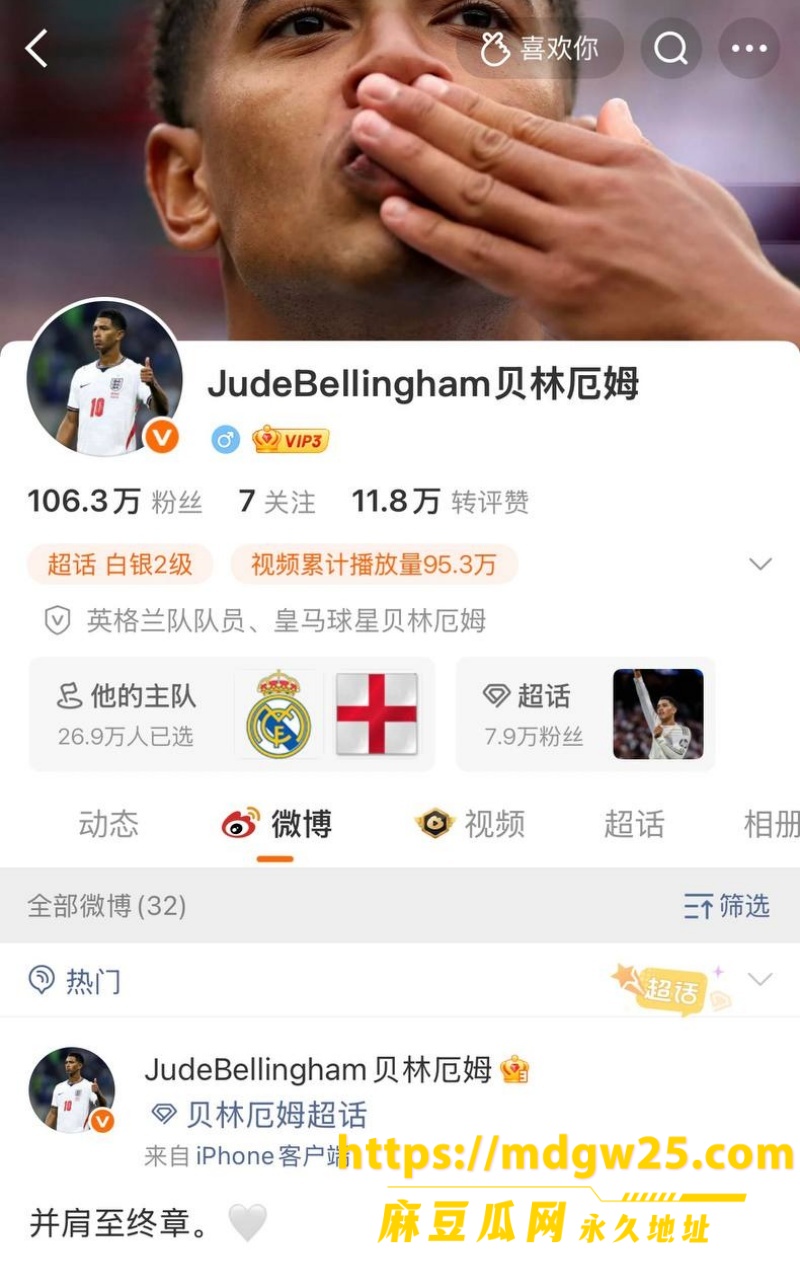Switch to the 动态 tab
The width and height of the screenshot is (800, 1280).
point(109,824)
